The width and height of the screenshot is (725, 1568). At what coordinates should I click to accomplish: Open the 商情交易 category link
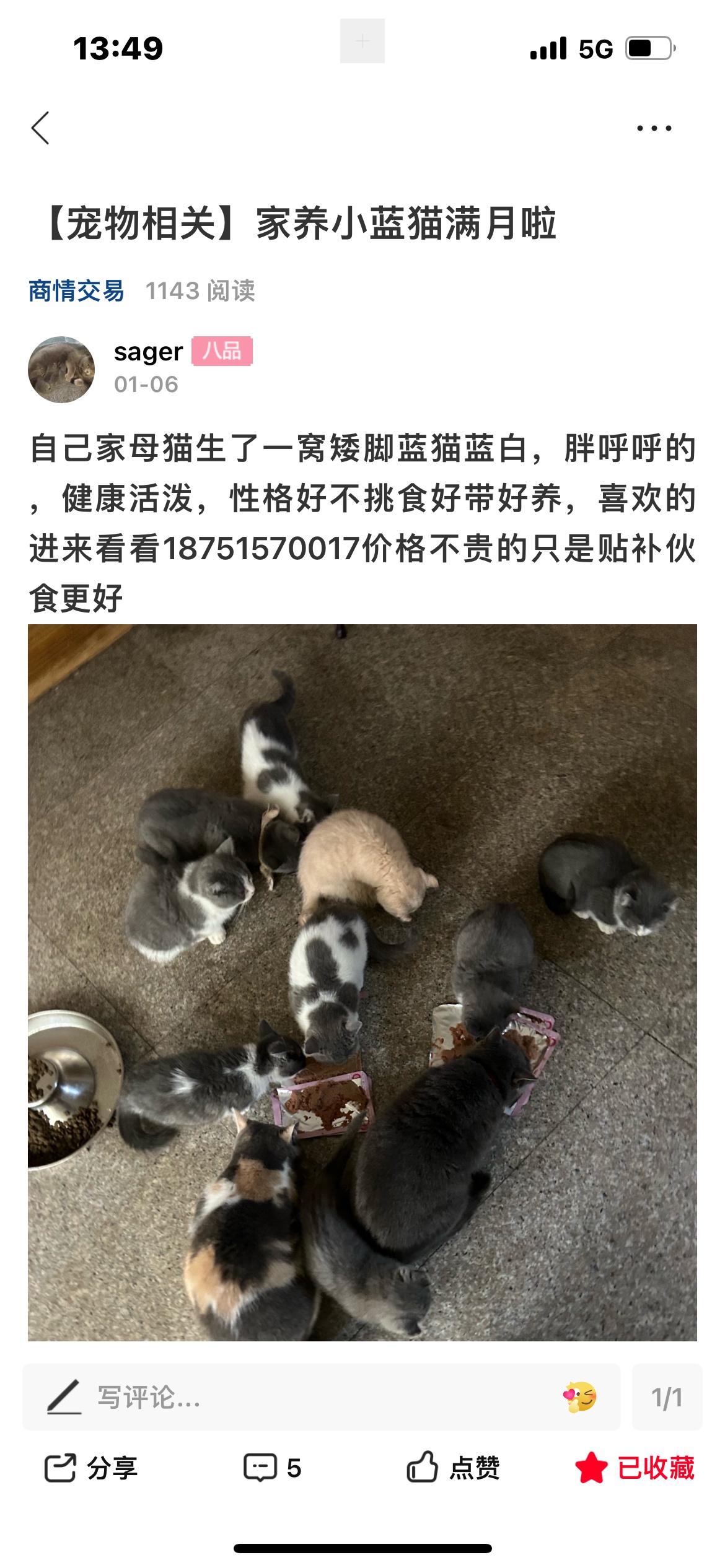point(76,290)
